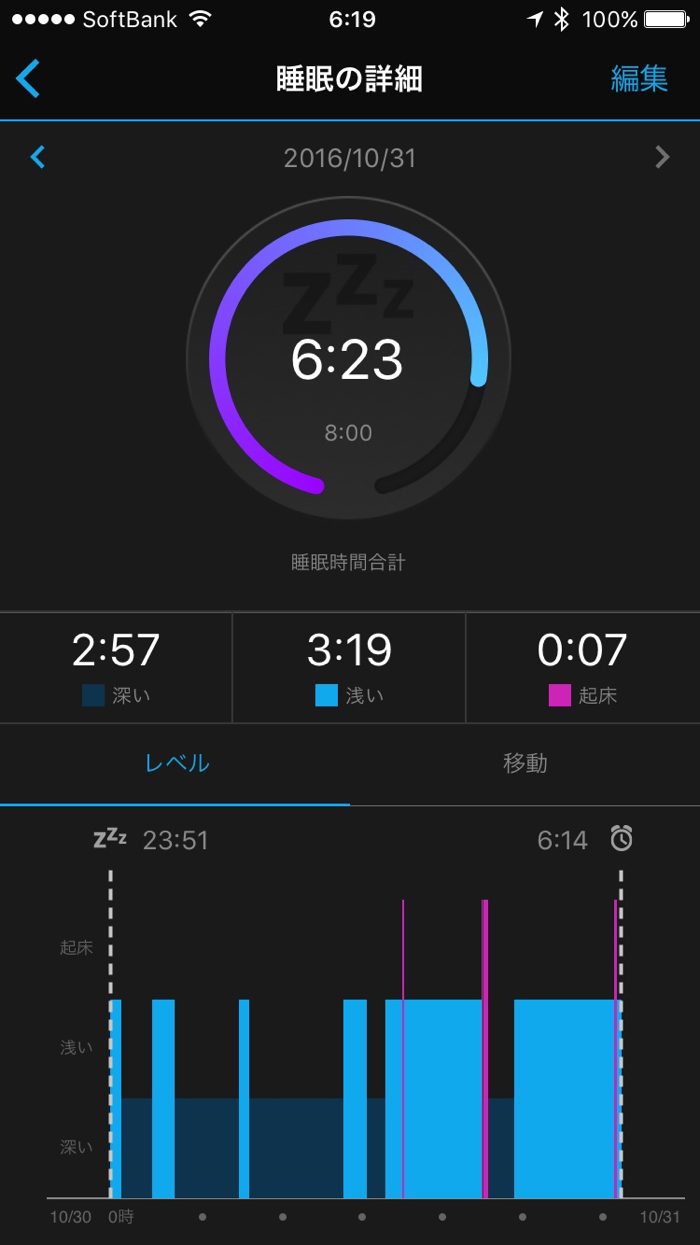
Task: Show the previous day's sleep data
Action: [38, 157]
